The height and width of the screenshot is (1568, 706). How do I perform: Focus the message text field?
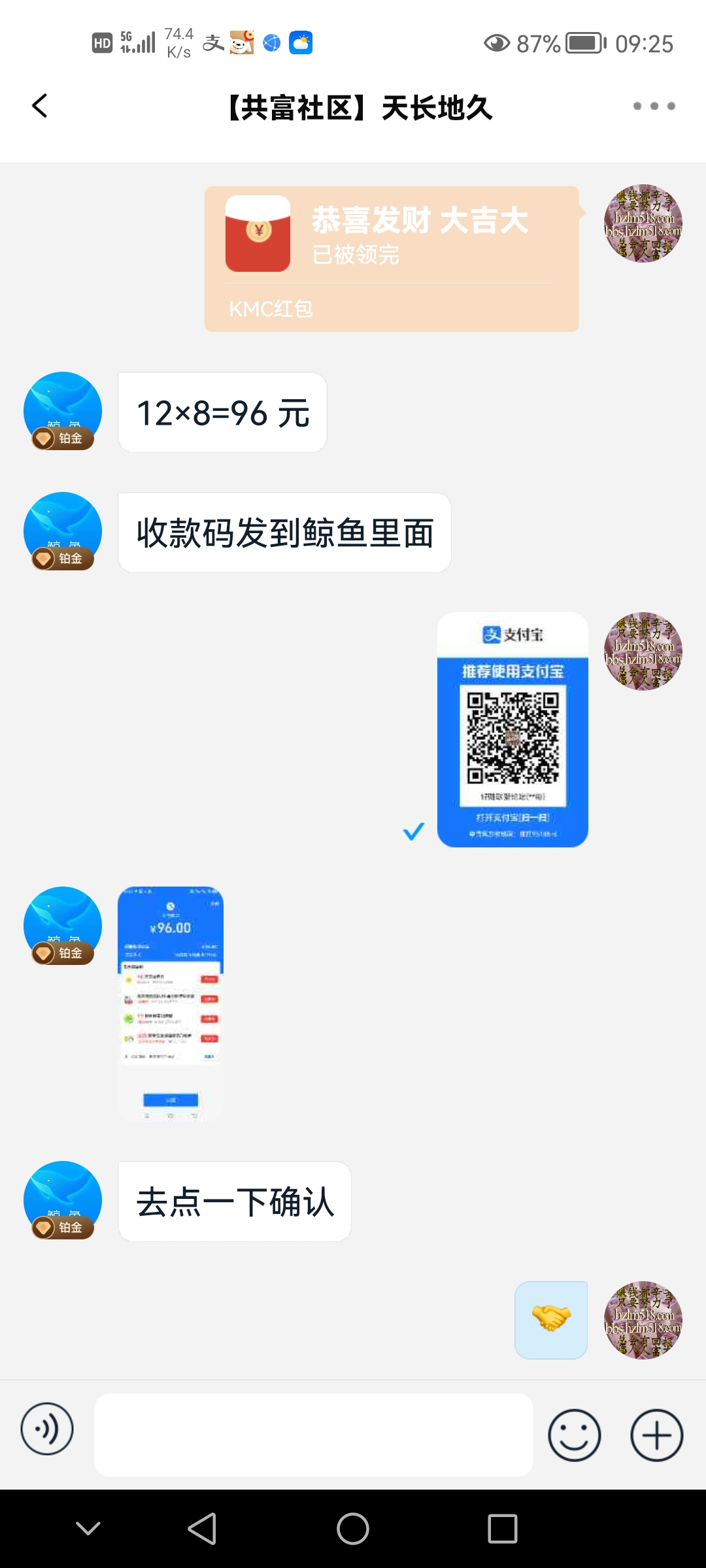click(314, 1435)
